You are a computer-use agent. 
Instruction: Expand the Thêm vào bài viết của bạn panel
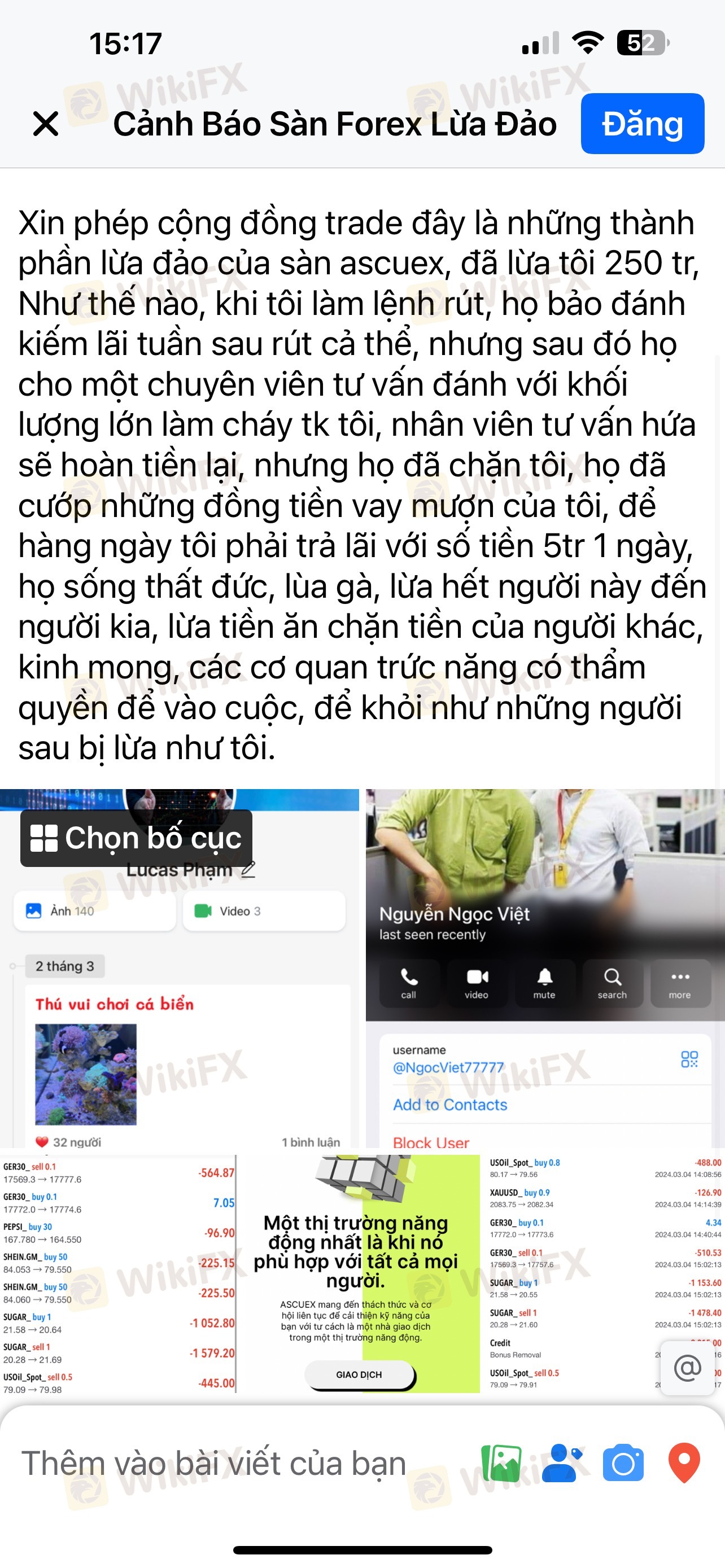tap(213, 1462)
